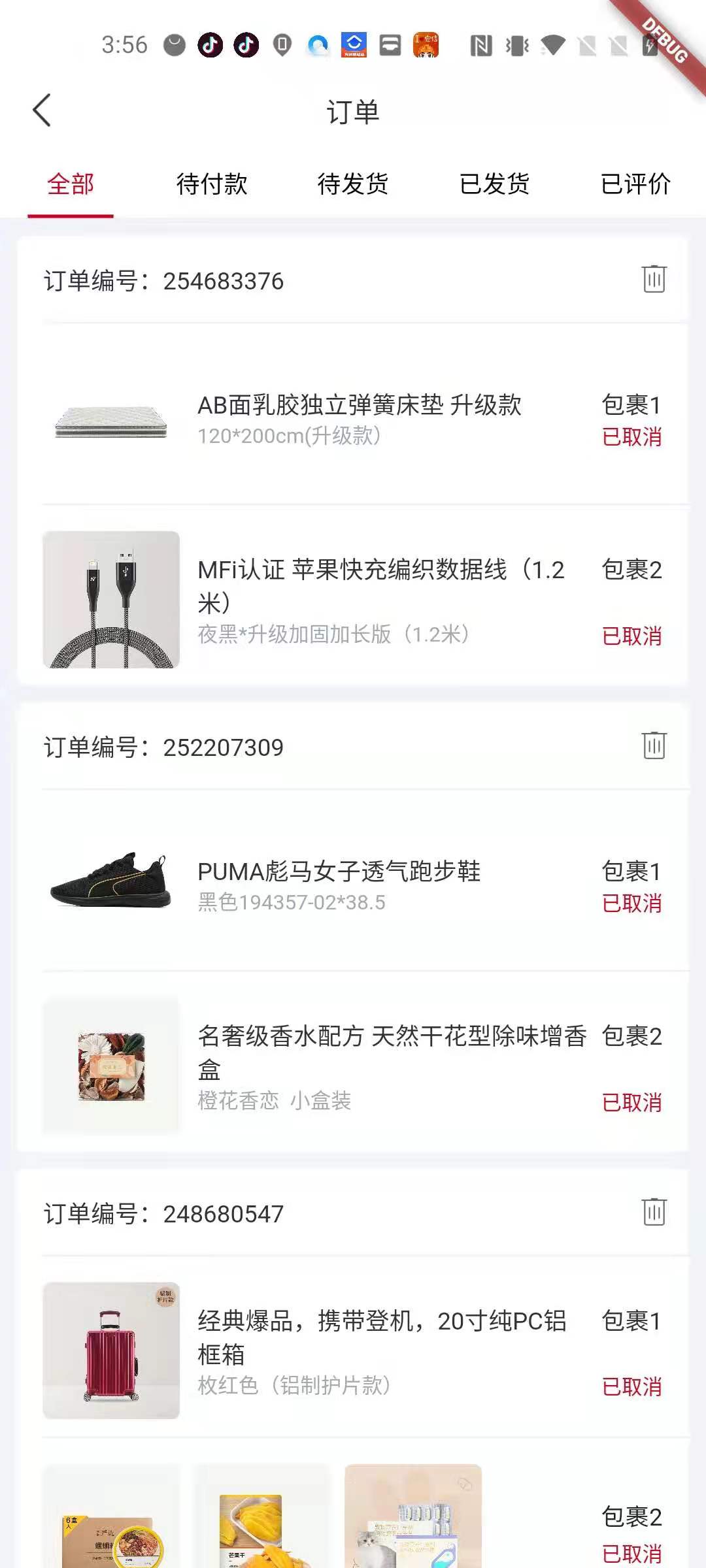
Task: Delete order 252207309 with the trash icon
Action: tap(654, 745)
